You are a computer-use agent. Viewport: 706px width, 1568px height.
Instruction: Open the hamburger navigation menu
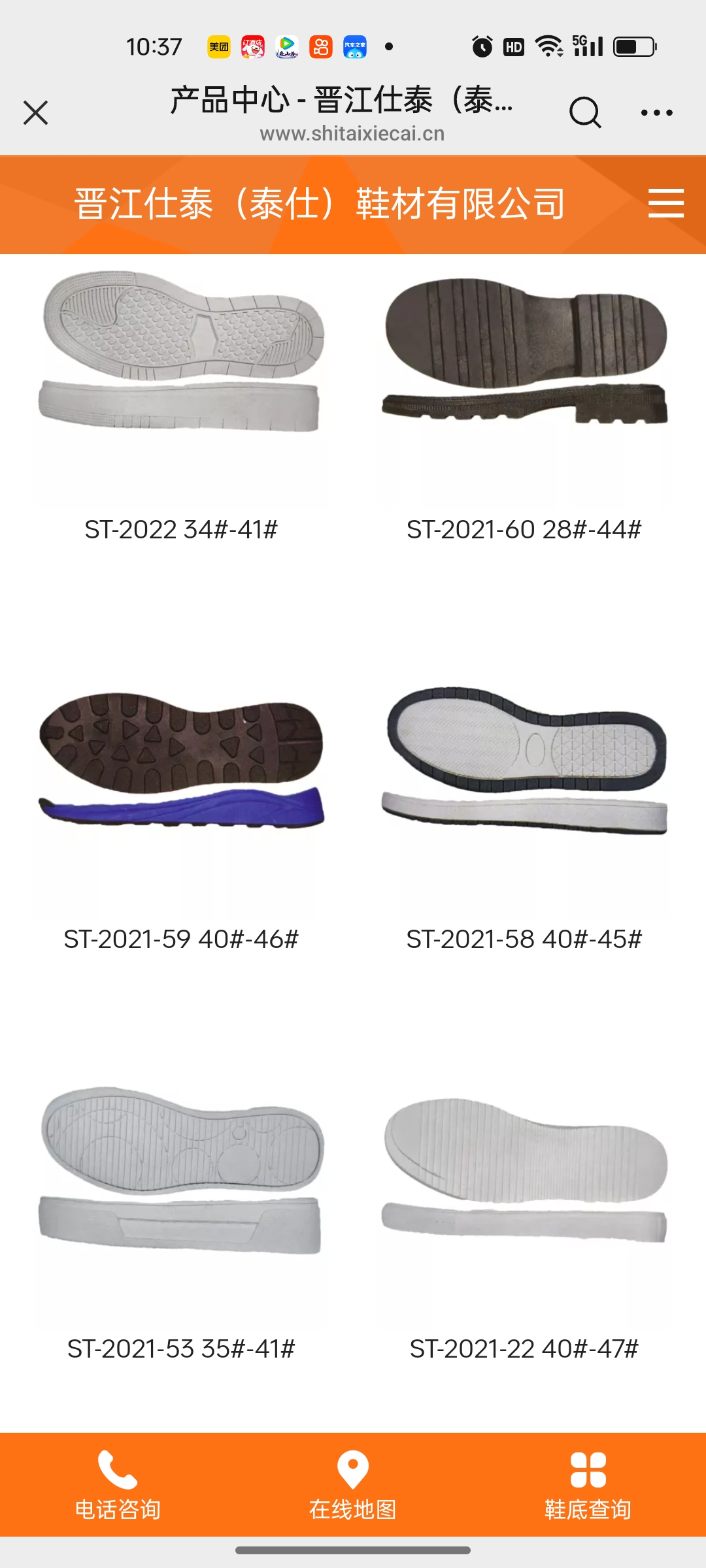665,203
